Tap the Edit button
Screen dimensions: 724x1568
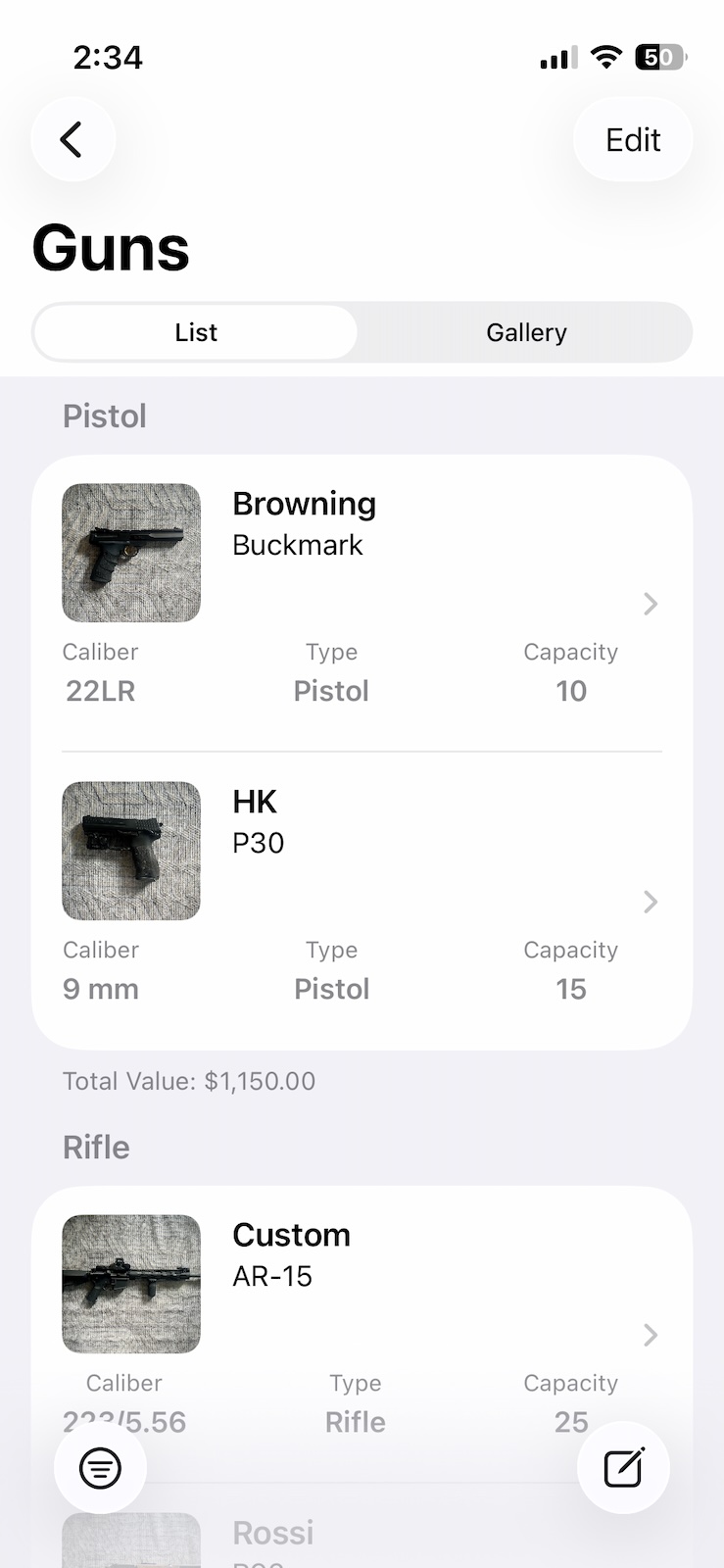tap(632, 139)
